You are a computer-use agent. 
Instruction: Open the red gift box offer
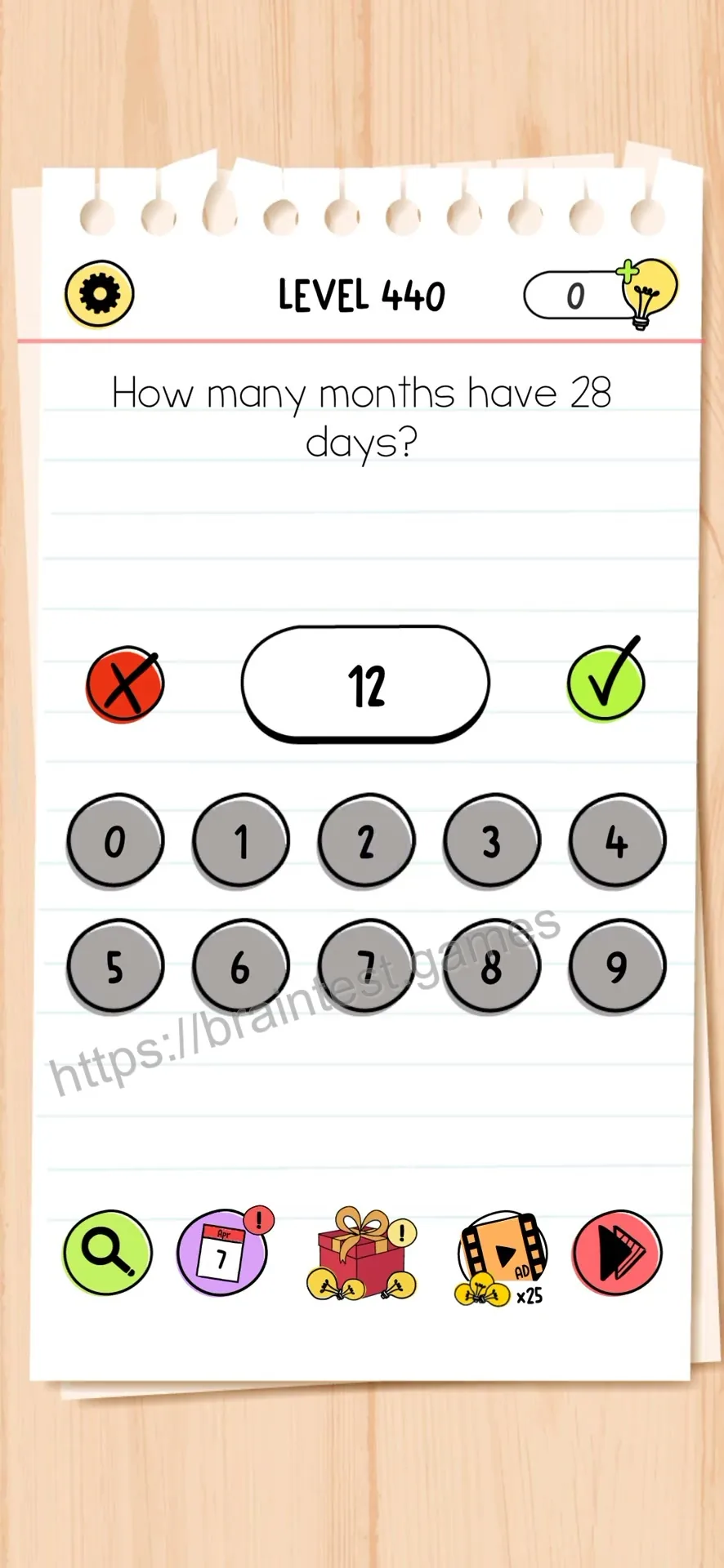(362, 1254)
